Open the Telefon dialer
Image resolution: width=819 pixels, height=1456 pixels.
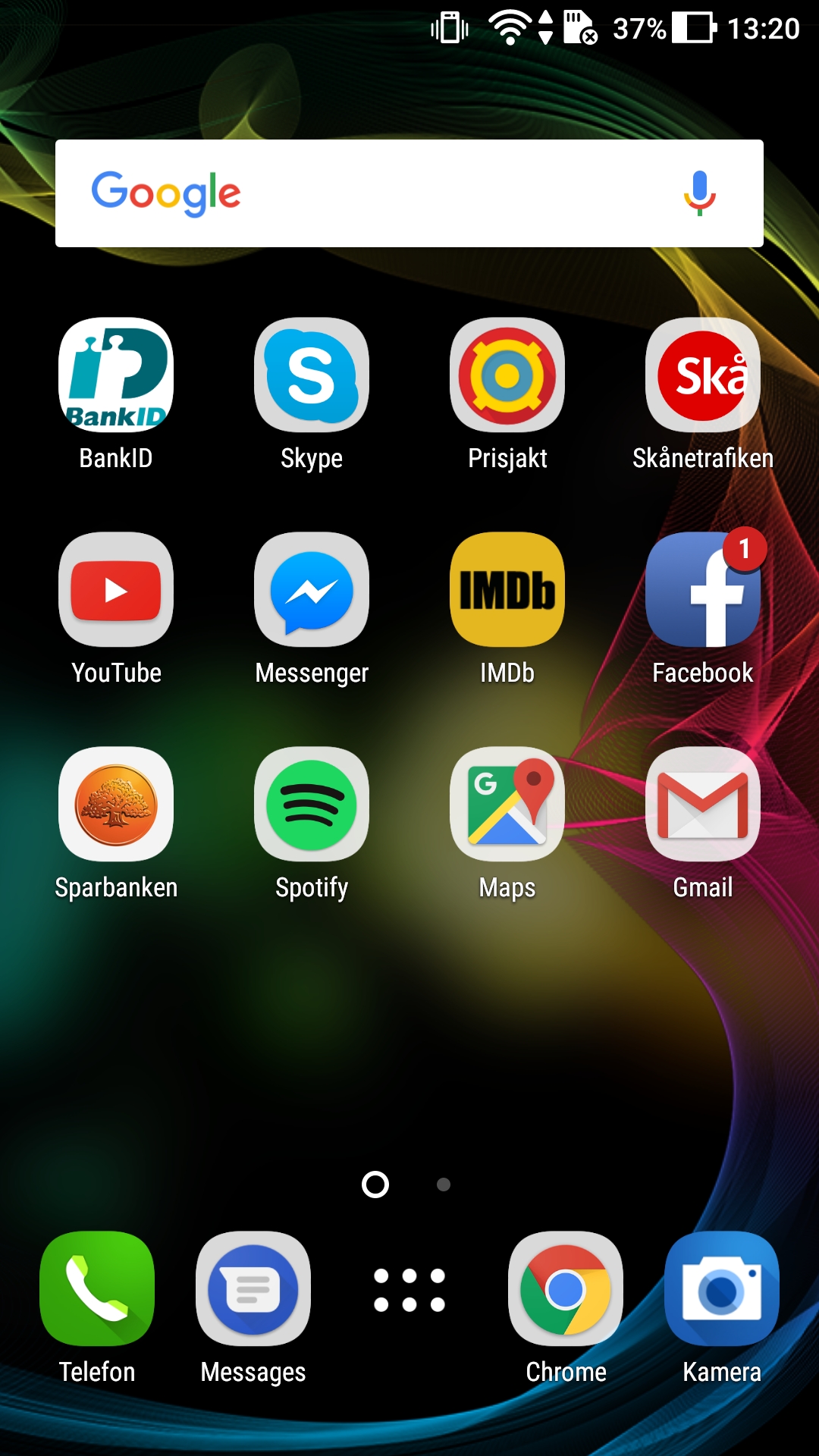point(97,1288)
